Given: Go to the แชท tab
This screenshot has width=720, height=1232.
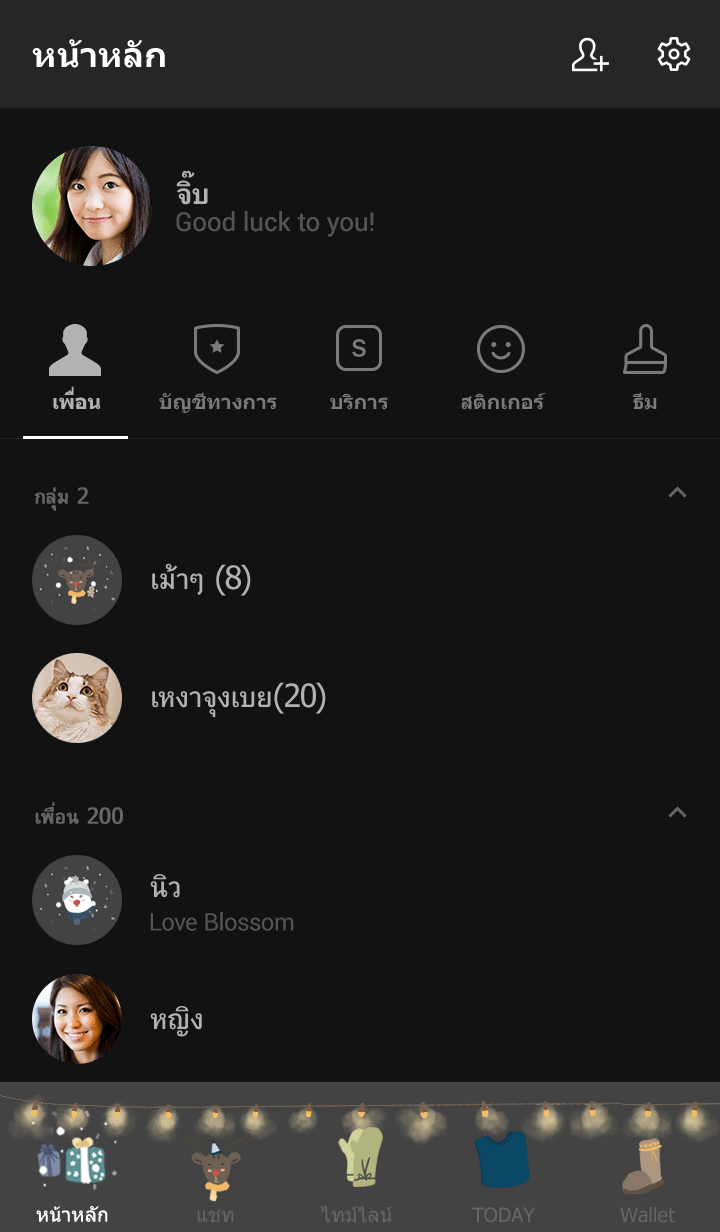Looking at the screenshot, I should [x=215, y=1180].
